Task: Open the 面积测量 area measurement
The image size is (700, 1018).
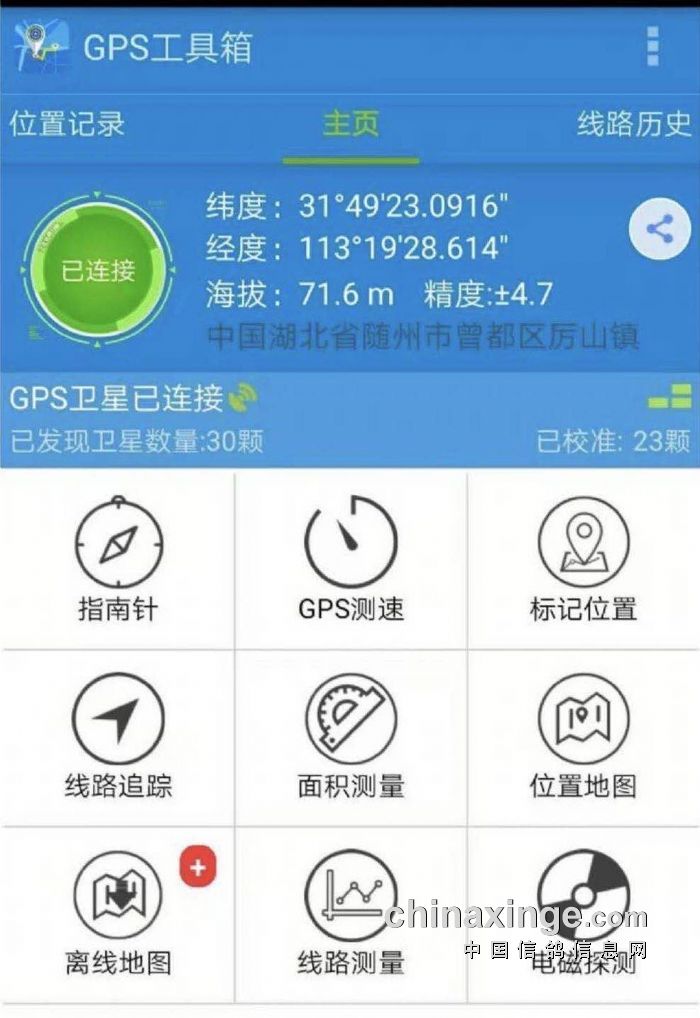Action: pyautogui.click(x=351, y=738)
